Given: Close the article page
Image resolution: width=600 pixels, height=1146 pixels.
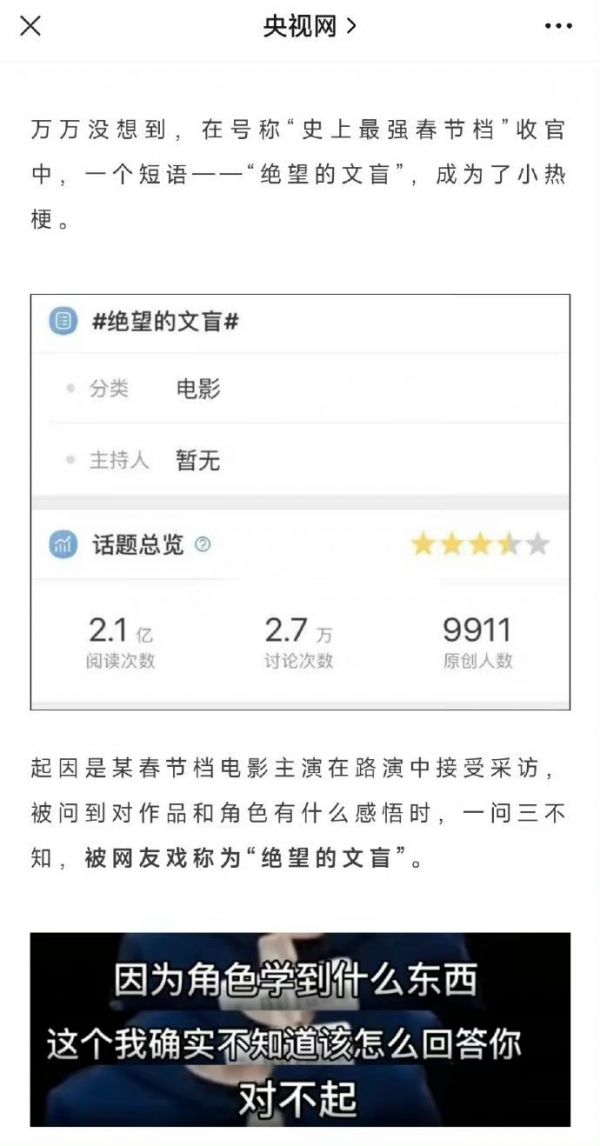Looking at the screenshot, I should point(31,27).
